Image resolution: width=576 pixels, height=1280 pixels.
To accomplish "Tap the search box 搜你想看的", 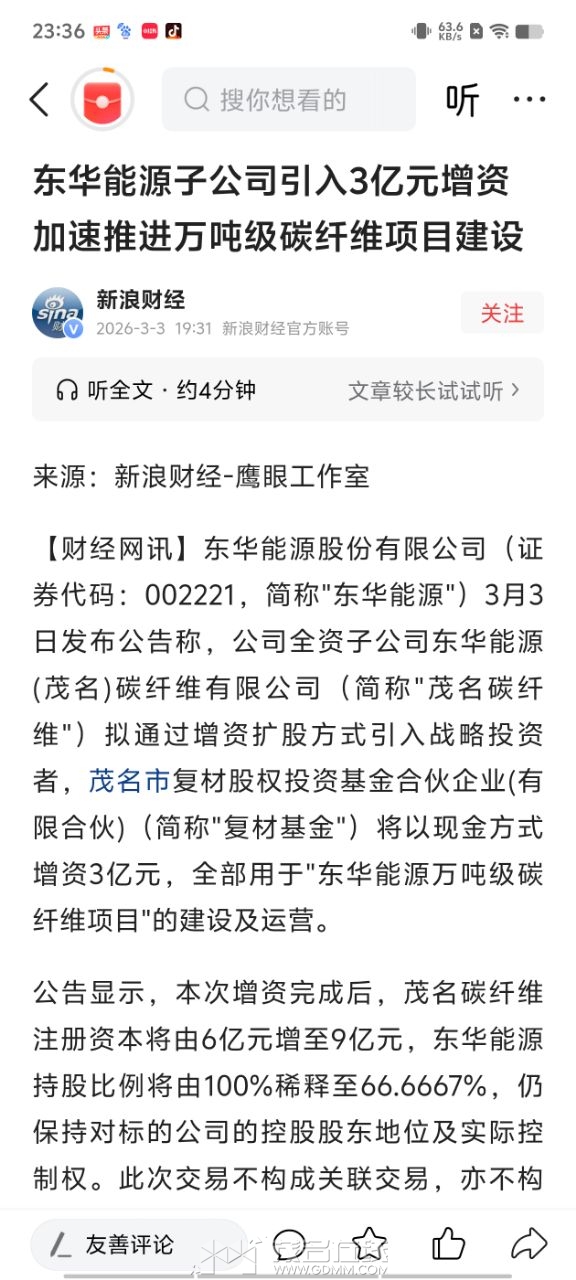I will (x=289, y=99).
